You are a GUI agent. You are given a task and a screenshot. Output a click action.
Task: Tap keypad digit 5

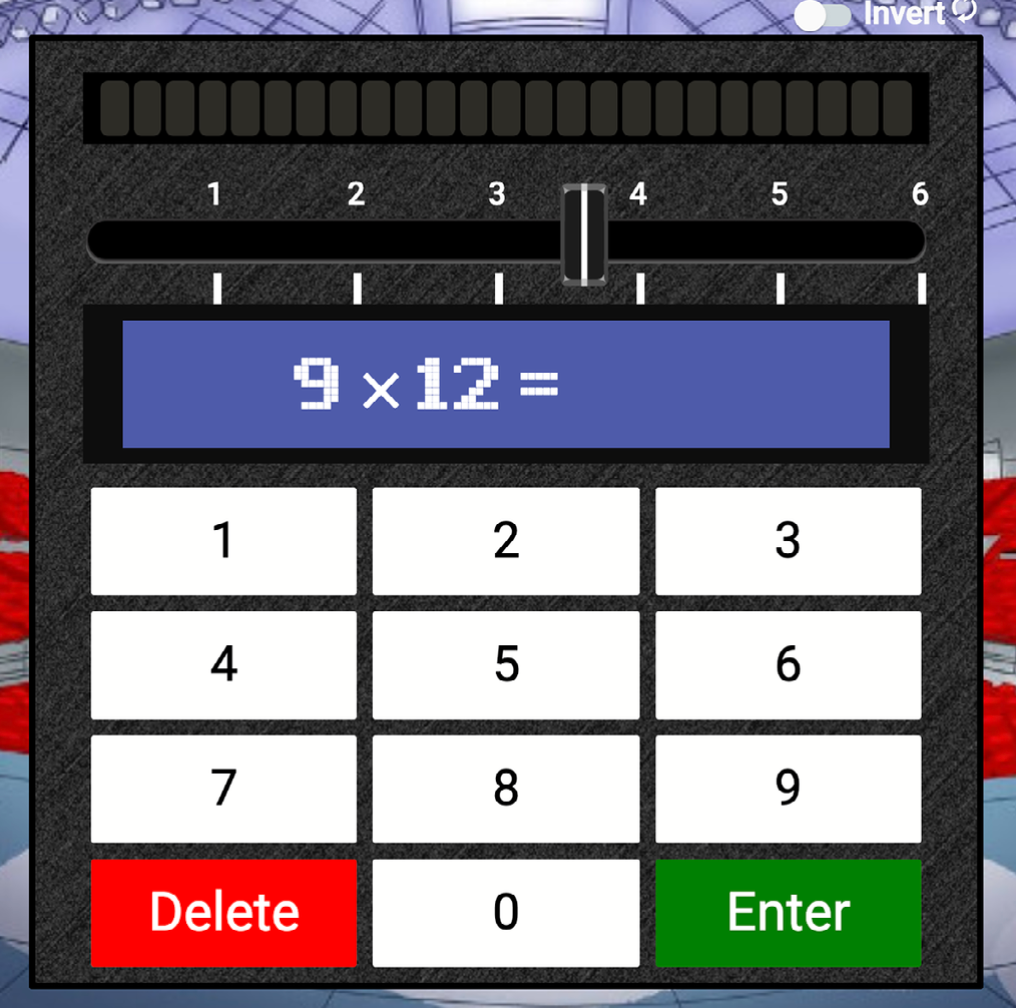pos(506,665)
